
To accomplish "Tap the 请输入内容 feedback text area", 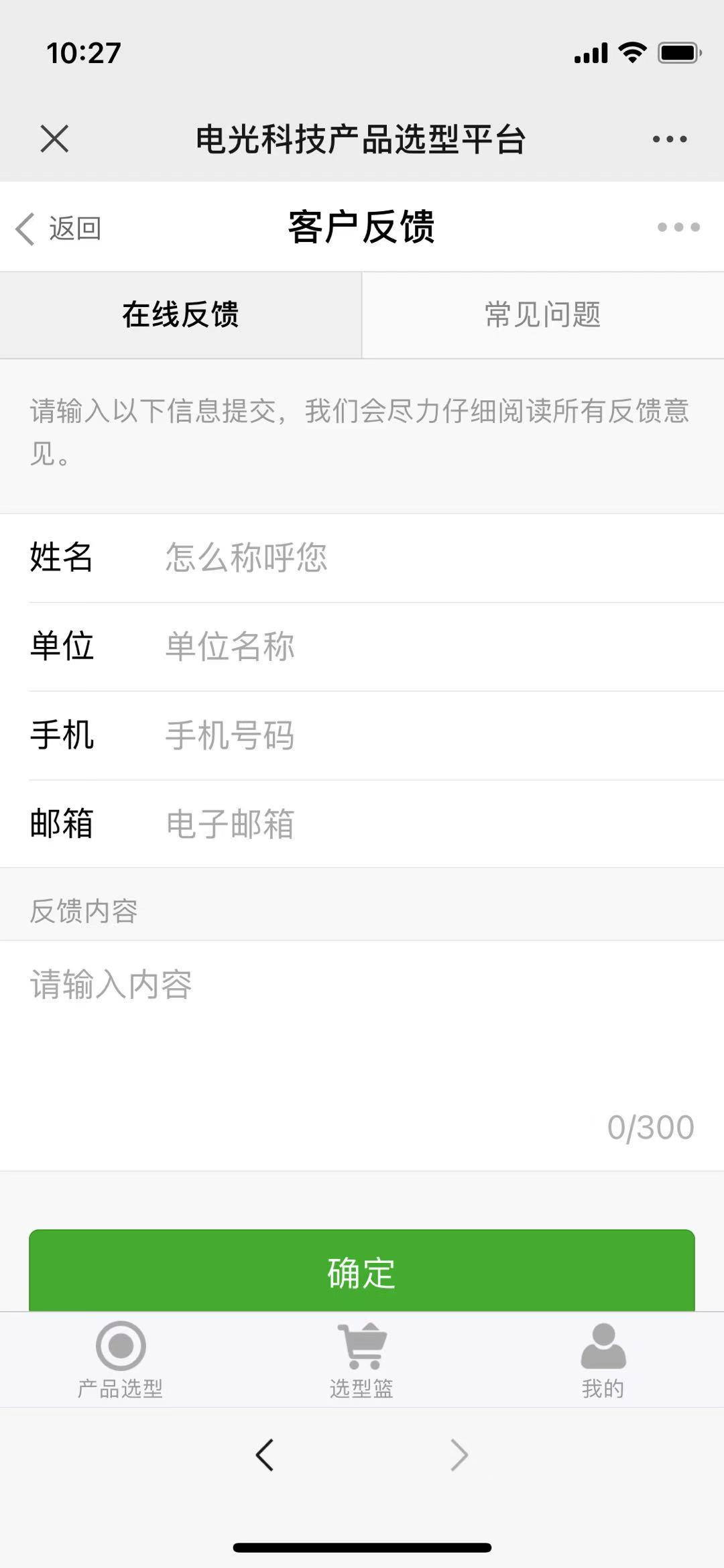I will point(362,1056).
